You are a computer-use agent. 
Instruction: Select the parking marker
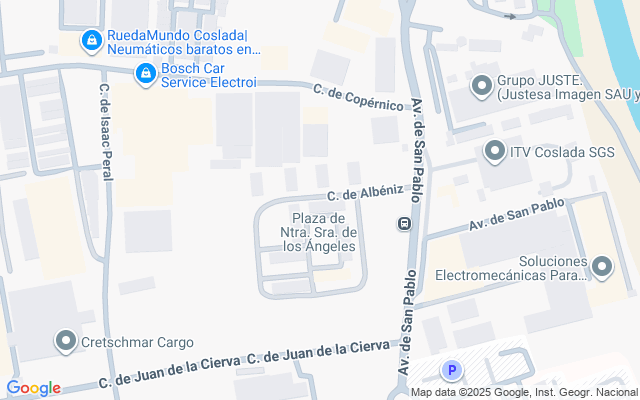[x=452, y=371]
